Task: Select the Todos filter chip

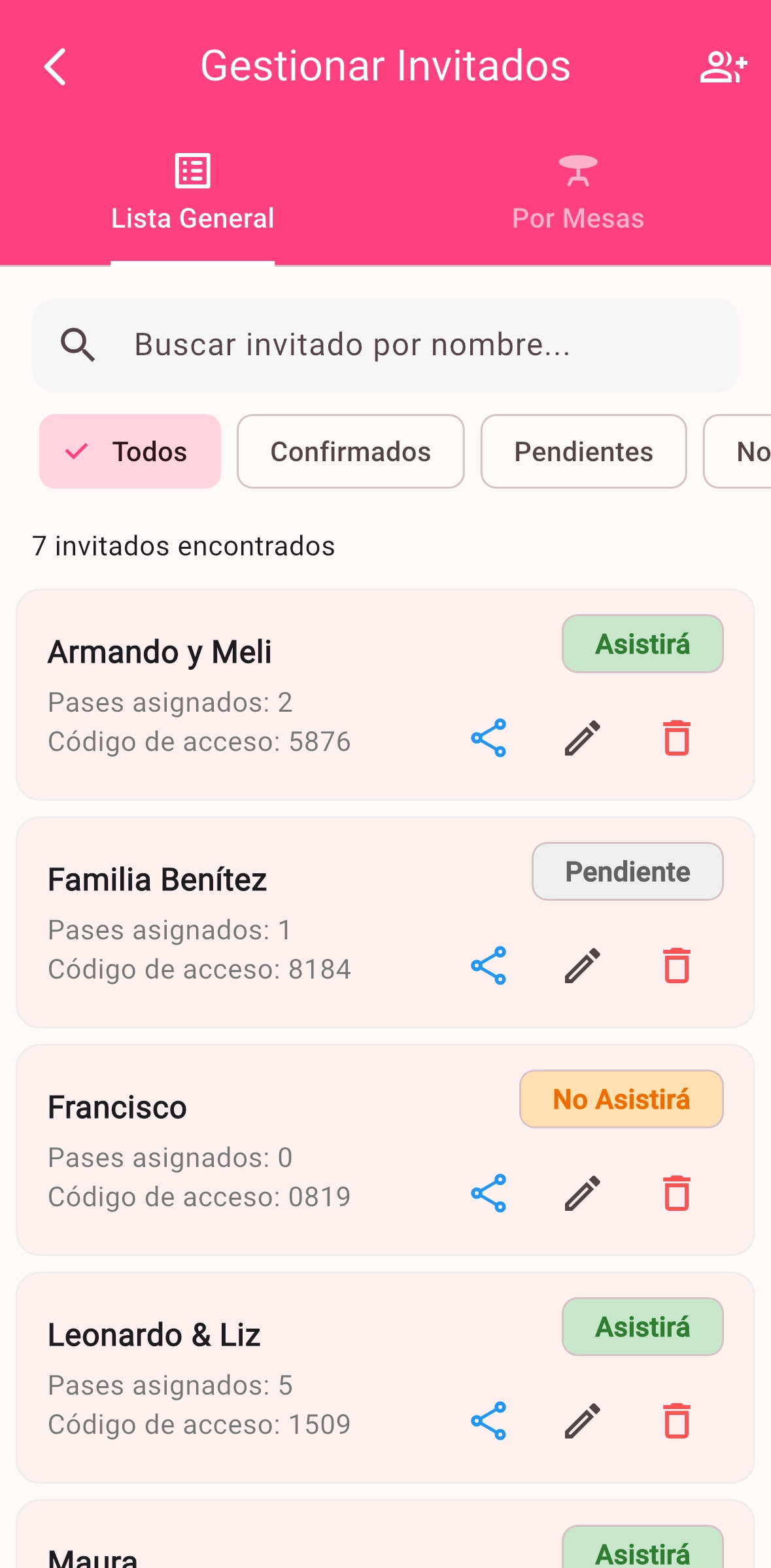Action: [130, 451]
